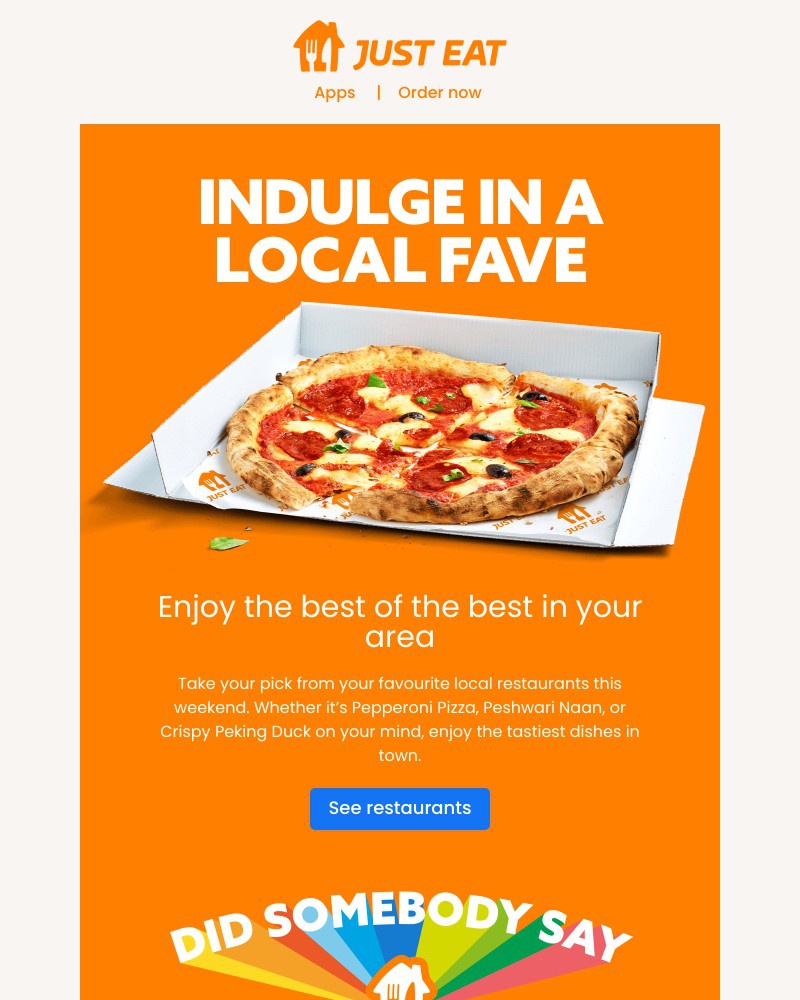
Task: Click the 'Enjoy the best of the best' subheading
Action: click(x=400, y=620)
